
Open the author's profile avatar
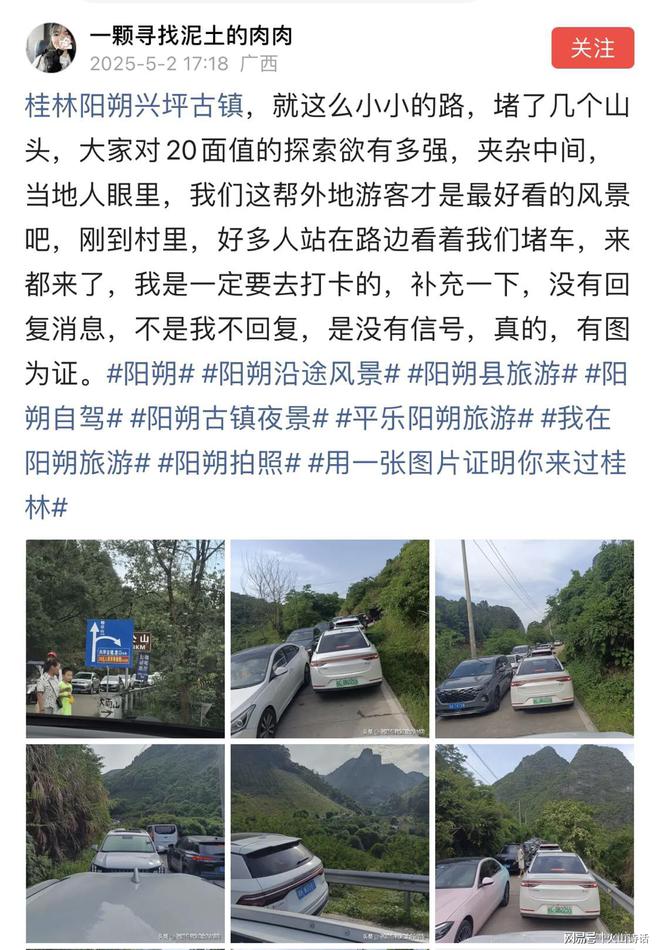pos(51,48)
